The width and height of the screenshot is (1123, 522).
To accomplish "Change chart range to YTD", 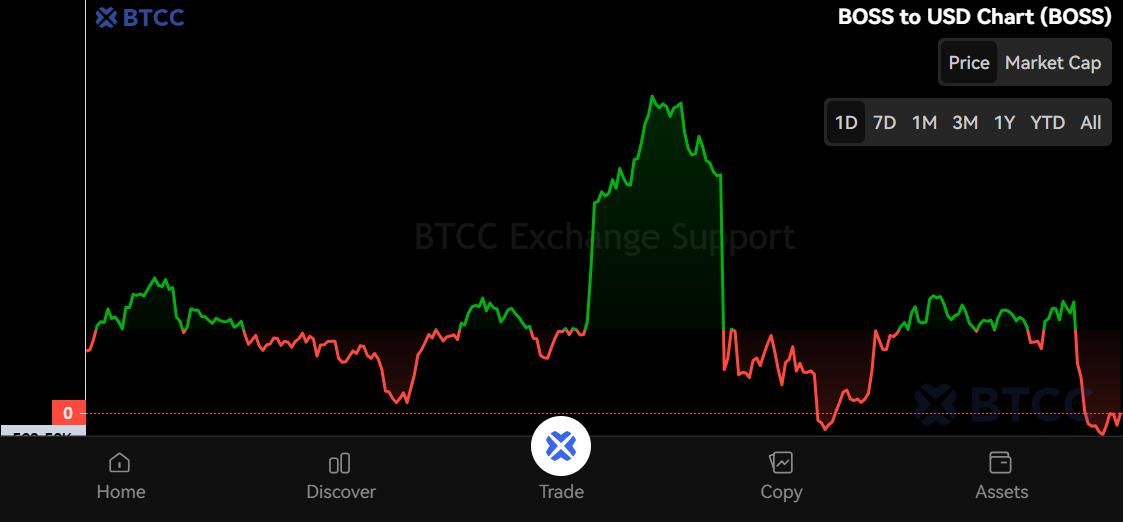I will click(x=1047, y=122).
